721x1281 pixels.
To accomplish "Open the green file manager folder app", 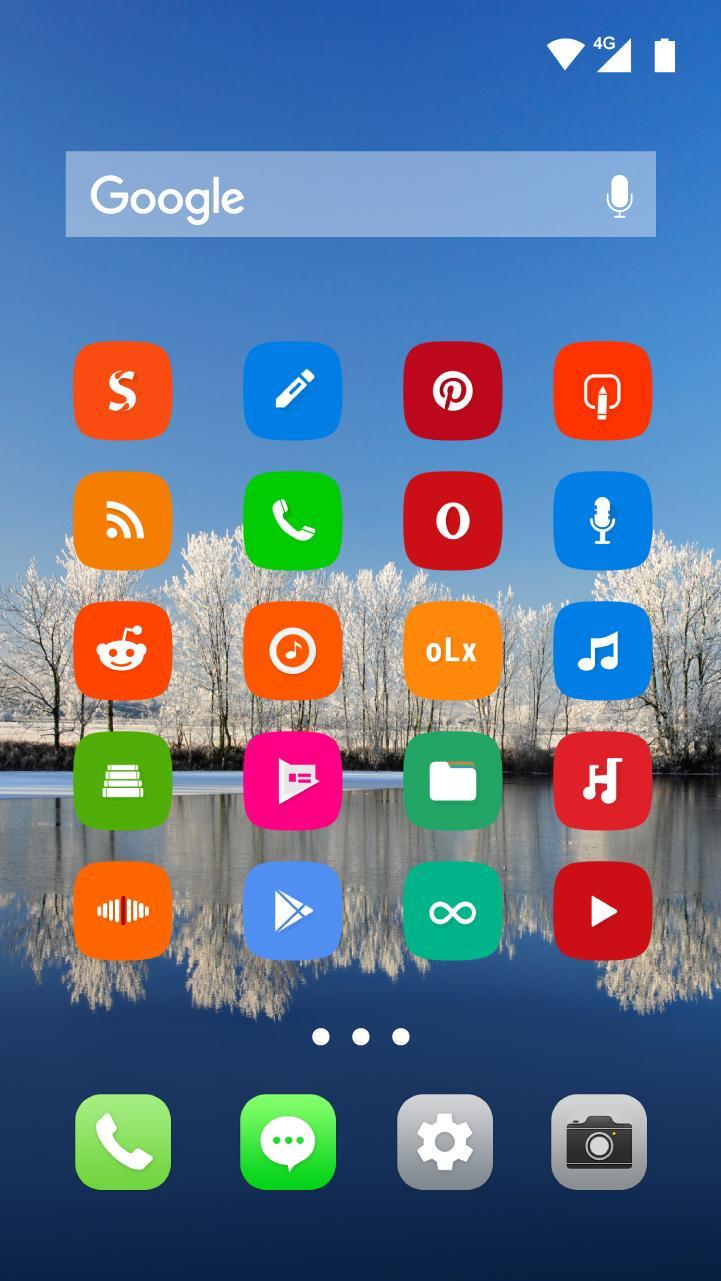I will (x=452, y=781).
